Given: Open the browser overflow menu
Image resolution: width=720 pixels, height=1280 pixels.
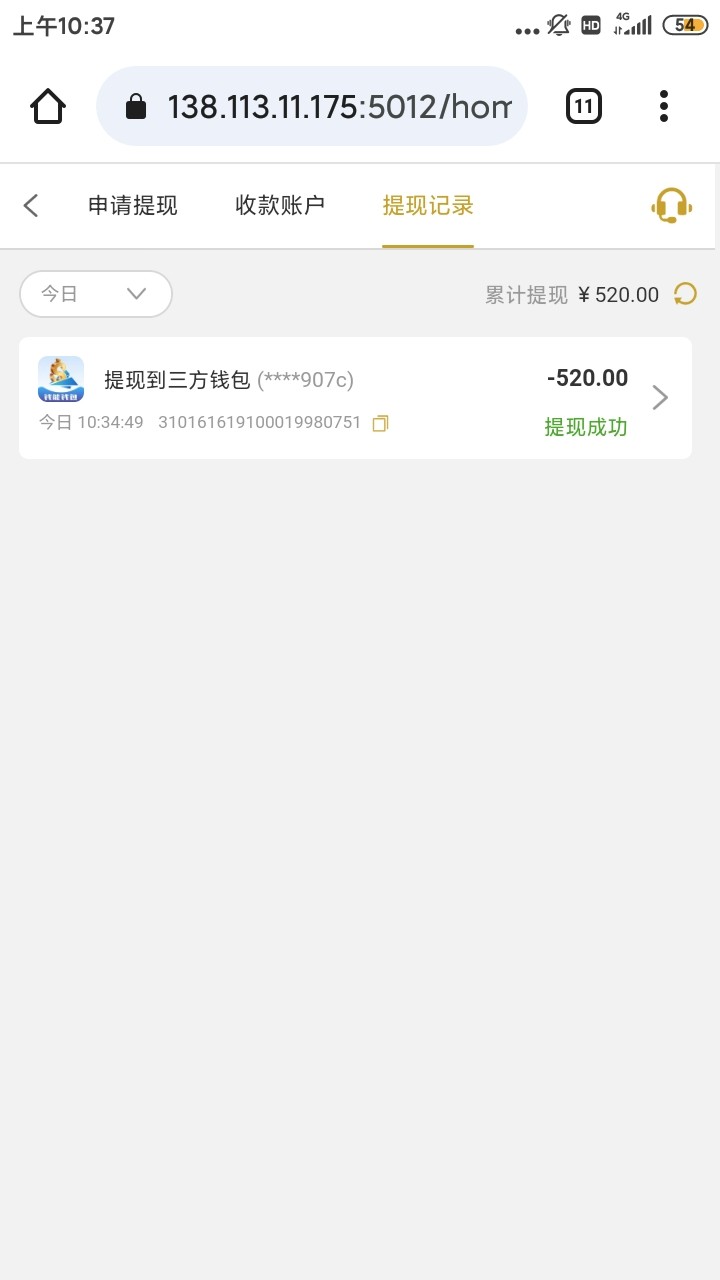Looking at the screenshot, I should tap(664, 106).
